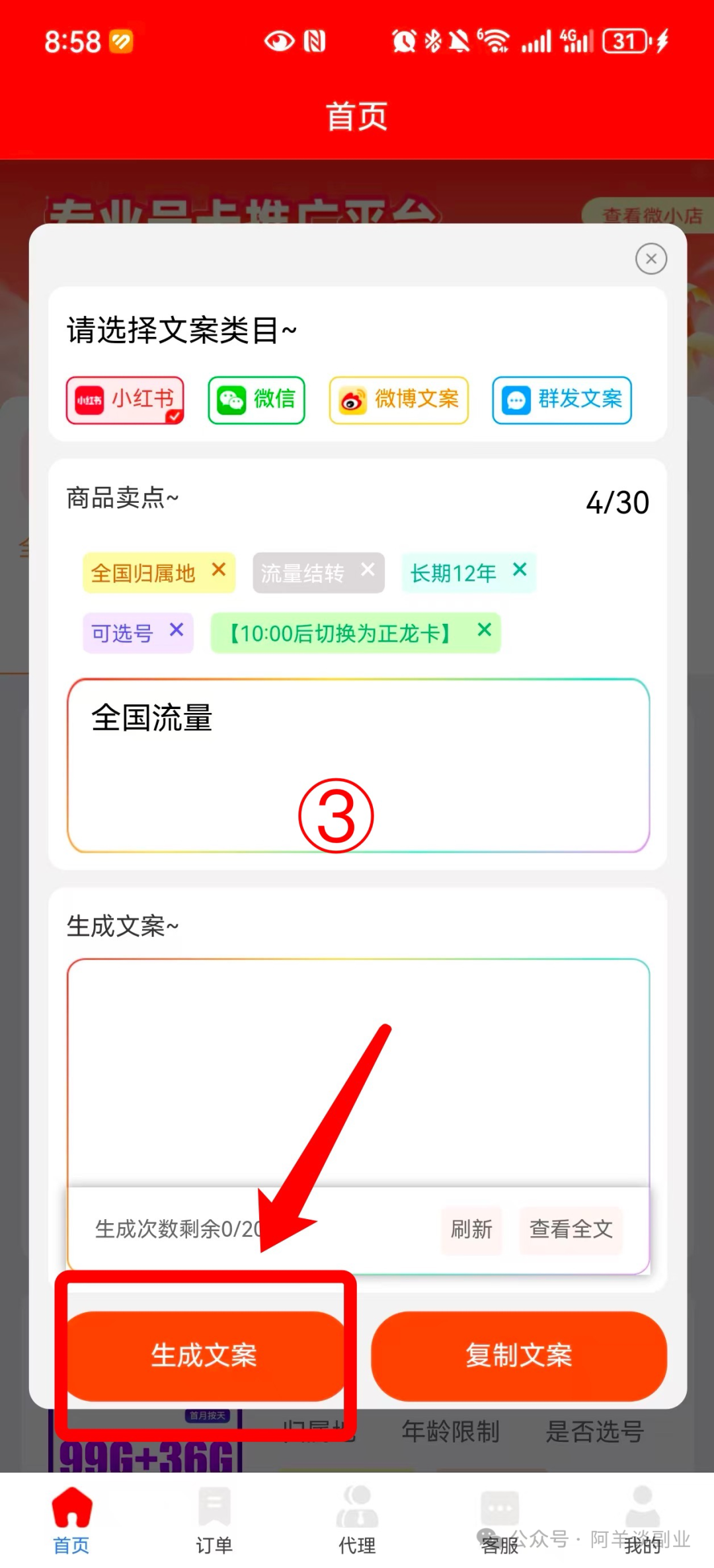Pick the 微博文案 category
The height and width of the screenshot is (1568, 714).
click(399, 400)
